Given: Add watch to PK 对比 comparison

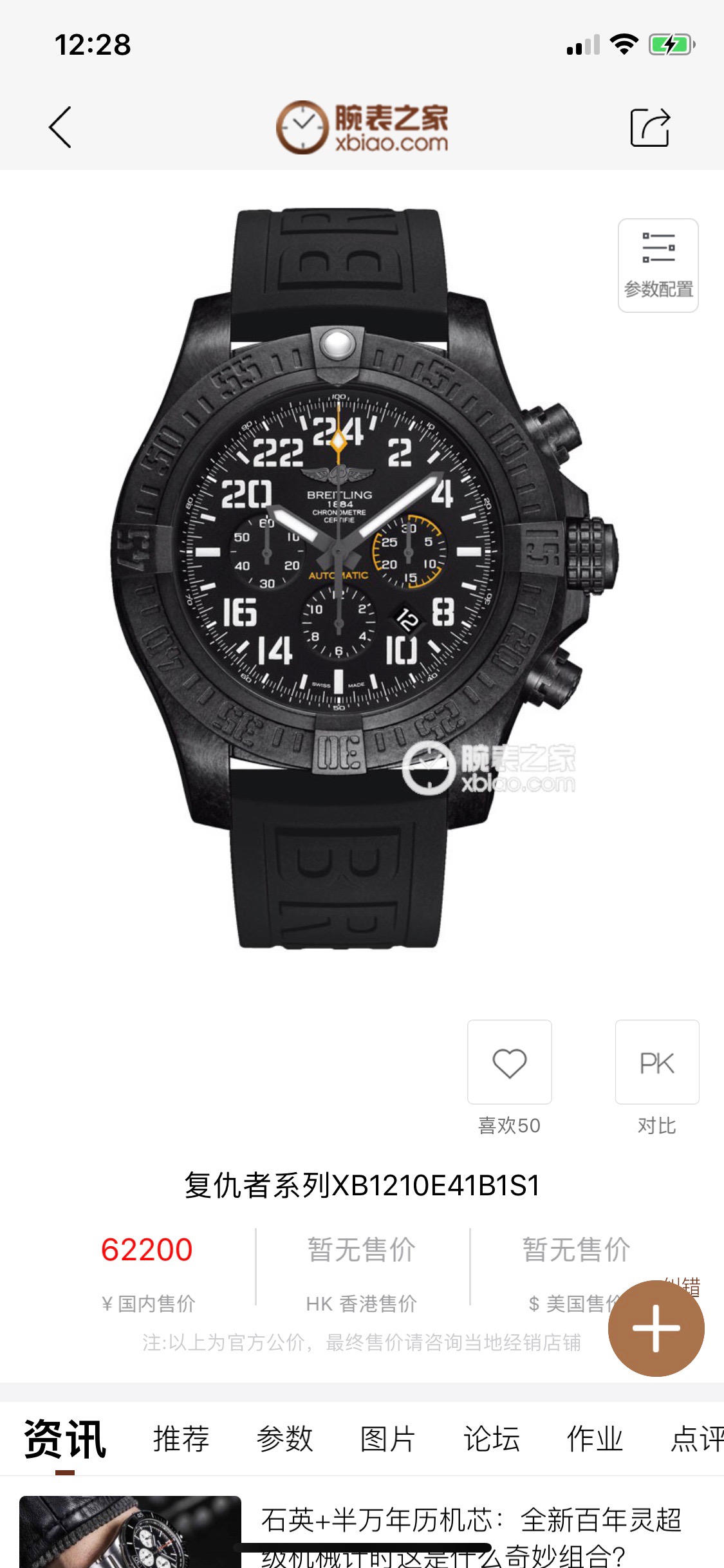Looking at the screenshot, I should pos(656,1063).
